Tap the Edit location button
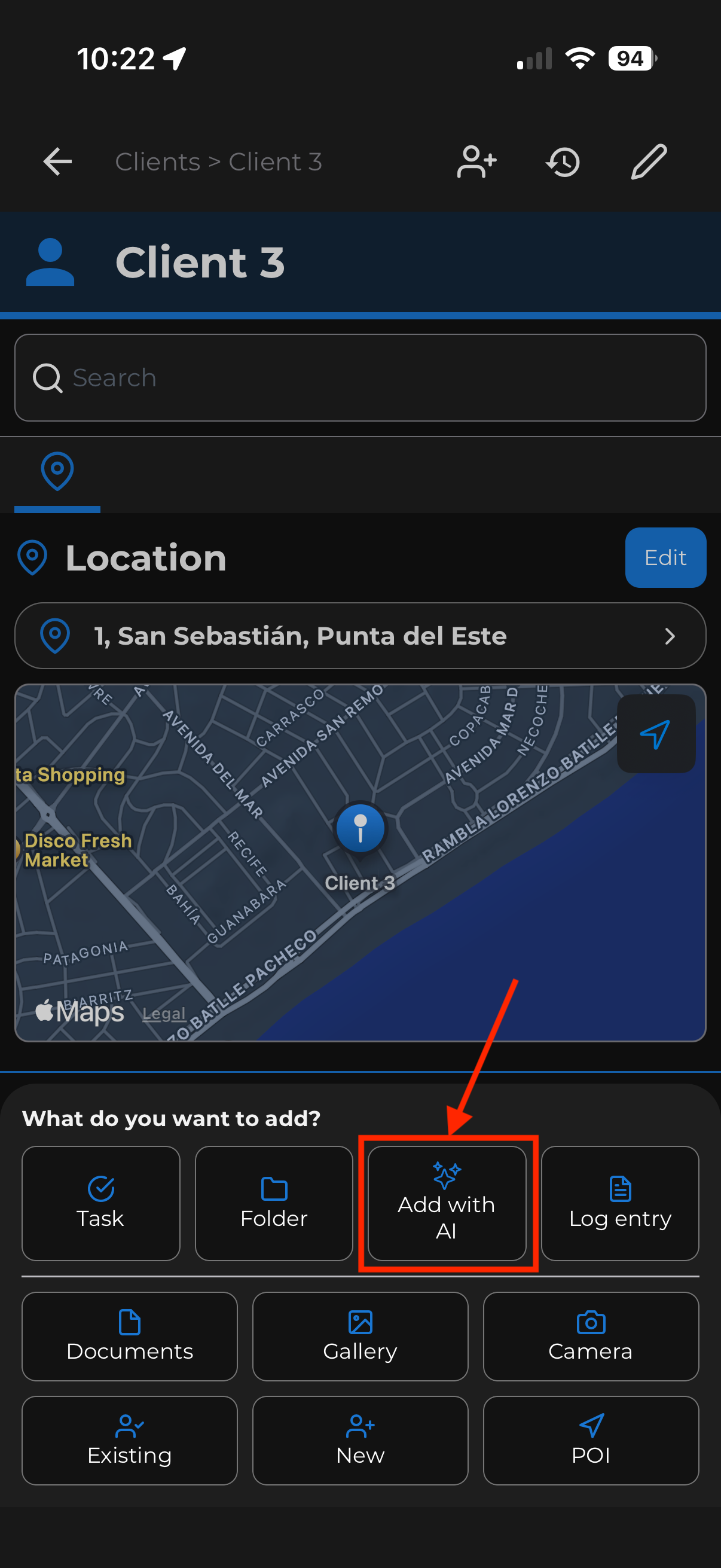Viewport: 721px width, 1568px height. tap(665, 557)
